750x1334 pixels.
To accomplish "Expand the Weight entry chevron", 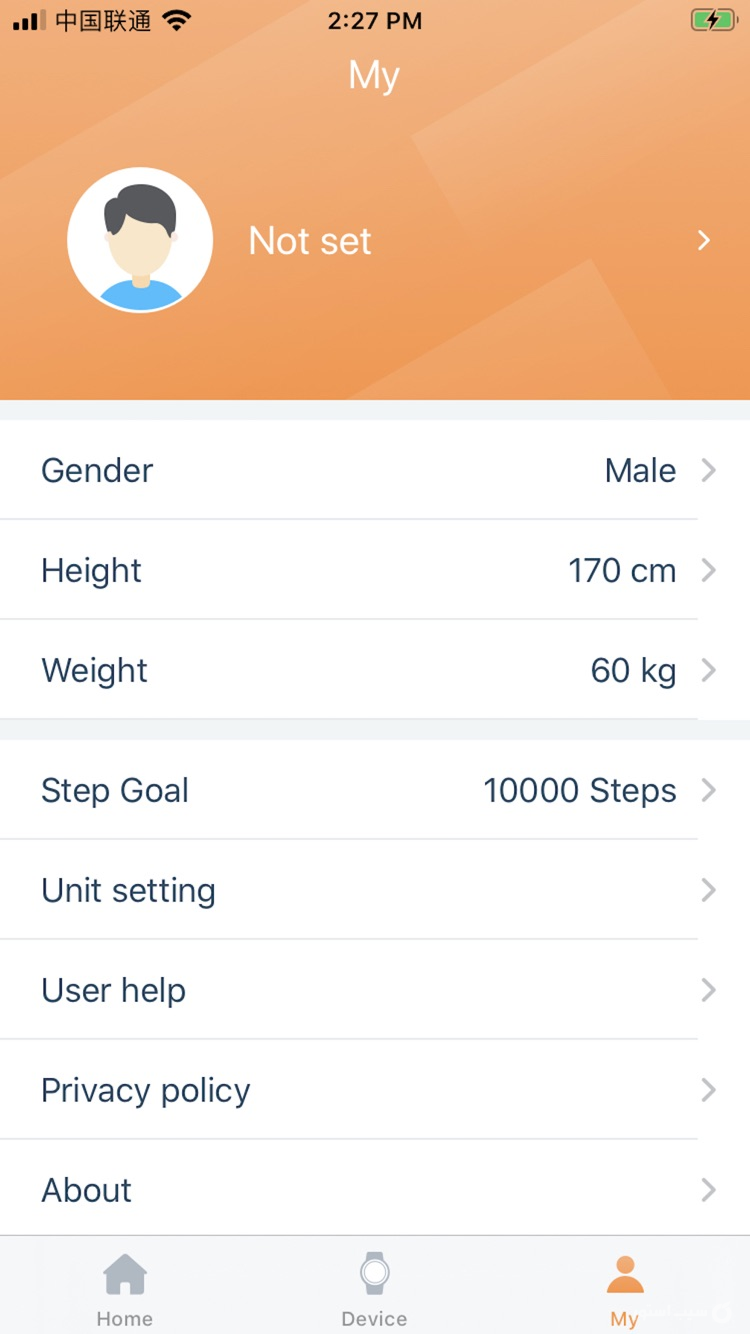I will (x=709, y=670).
